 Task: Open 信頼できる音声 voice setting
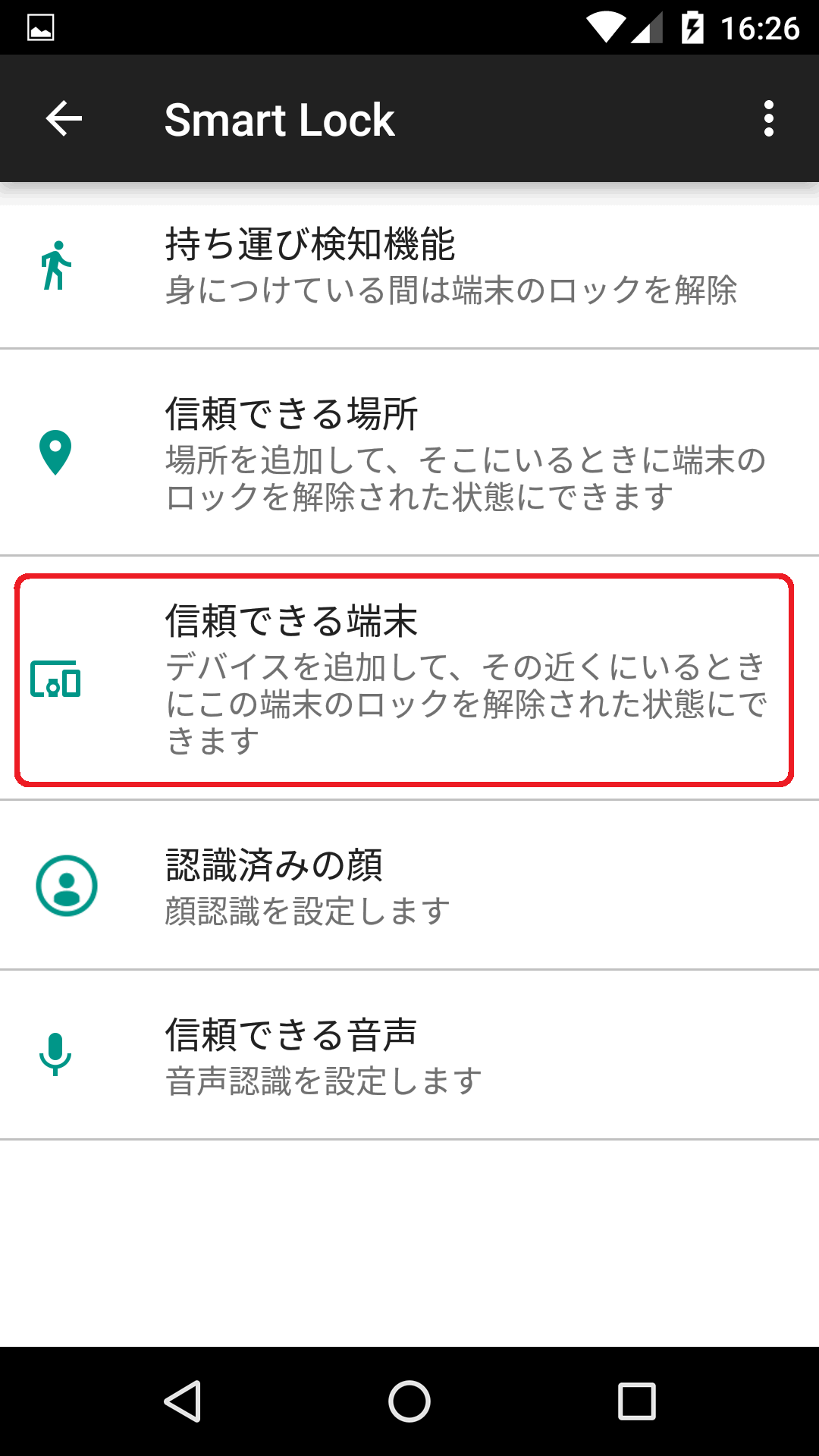tap(409, 1056)
